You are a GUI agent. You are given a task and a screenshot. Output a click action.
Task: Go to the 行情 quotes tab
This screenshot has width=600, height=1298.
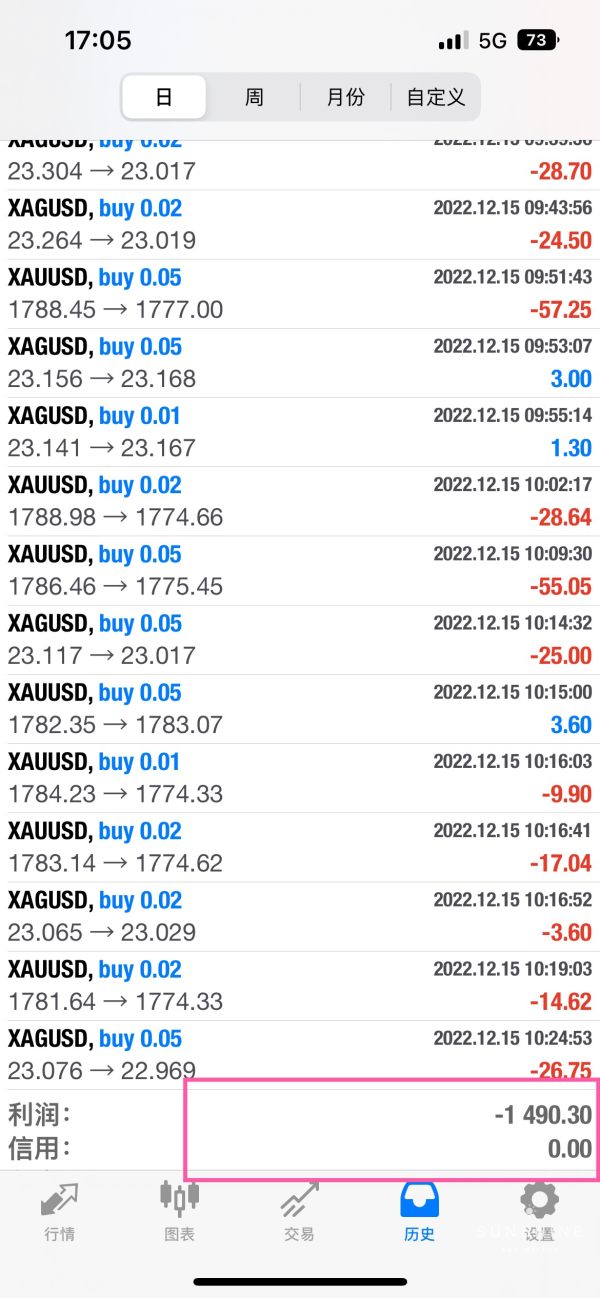[60, 1211]
